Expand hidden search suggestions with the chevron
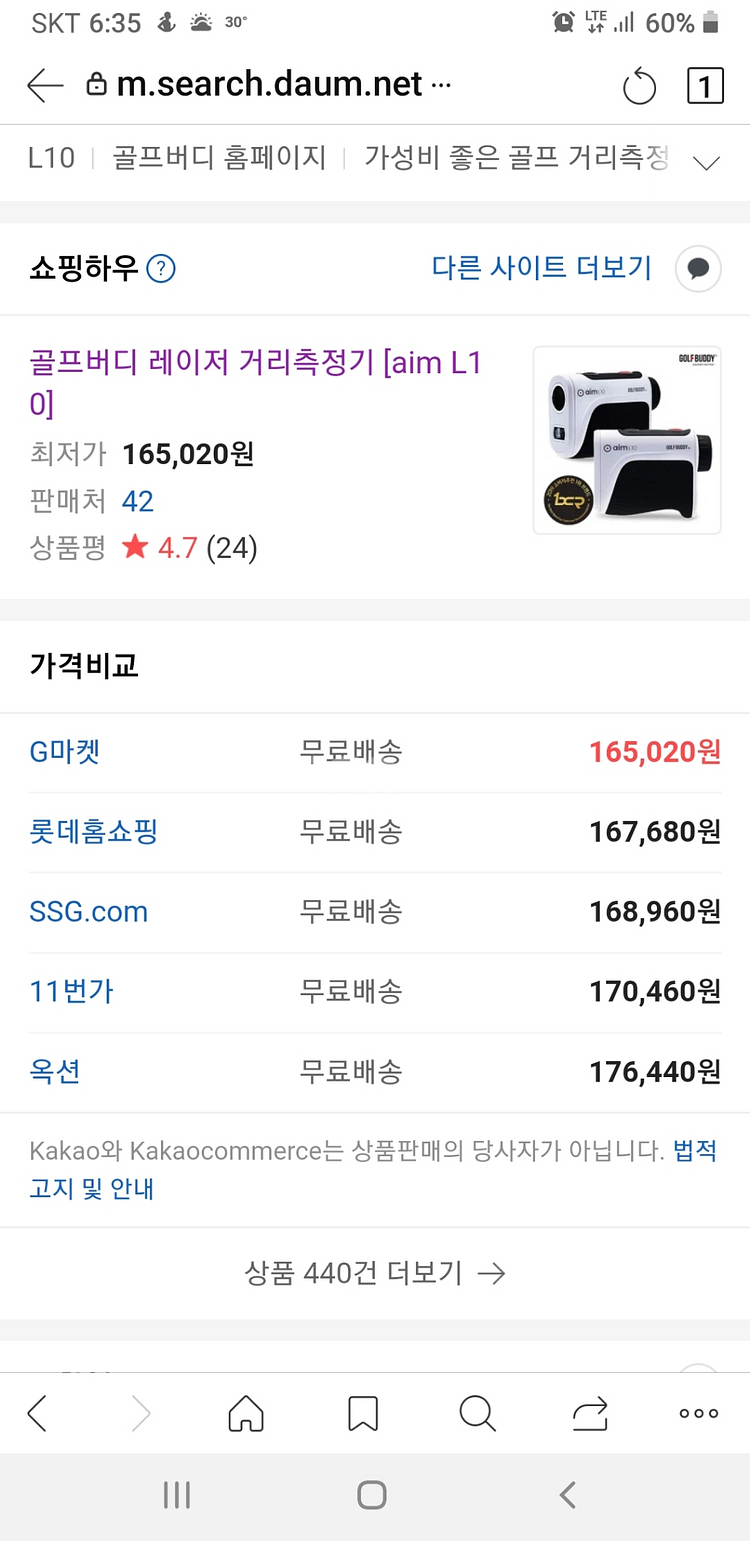This screenshot has height=1541, width=750. [x=707, y=162]
